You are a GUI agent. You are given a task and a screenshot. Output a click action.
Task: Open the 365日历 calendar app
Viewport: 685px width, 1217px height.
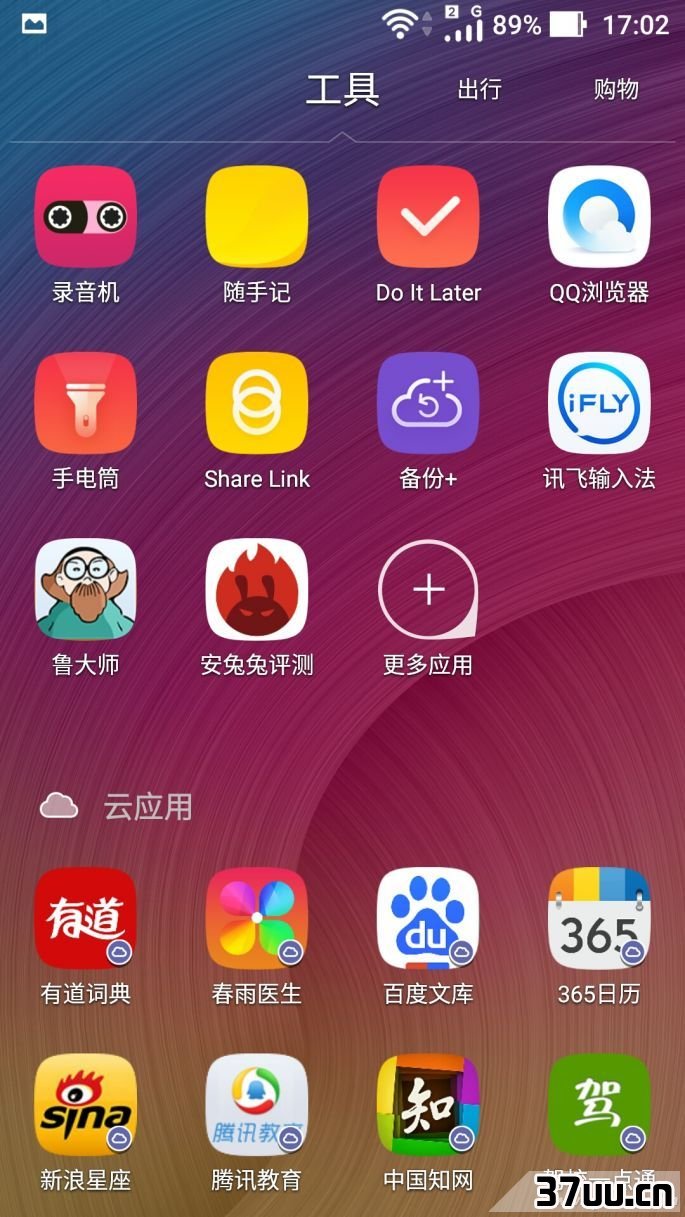(599, 918)
